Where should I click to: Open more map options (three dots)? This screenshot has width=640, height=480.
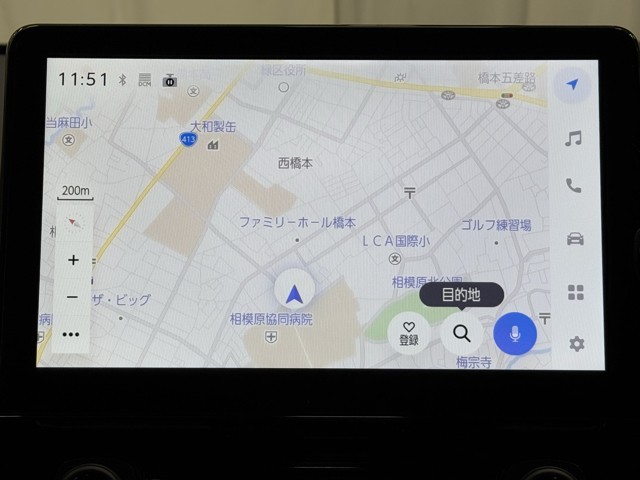click(72, 334)
